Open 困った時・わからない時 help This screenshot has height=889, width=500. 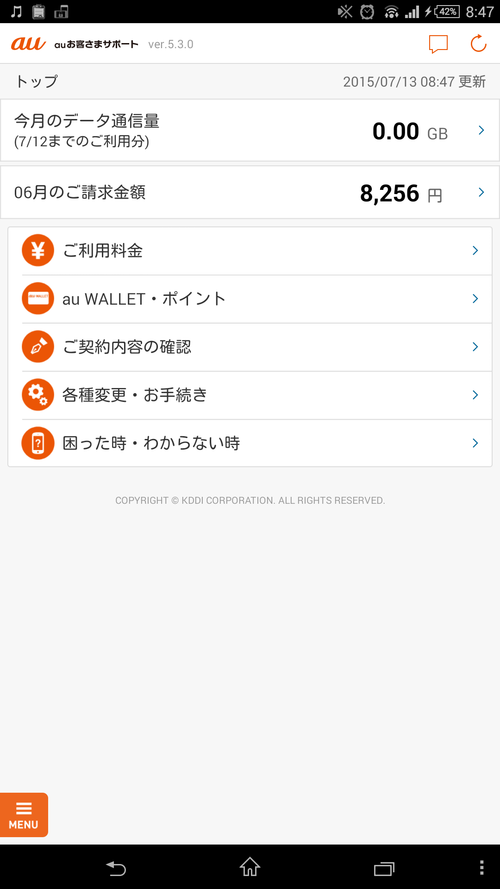[x=250, y=443]
